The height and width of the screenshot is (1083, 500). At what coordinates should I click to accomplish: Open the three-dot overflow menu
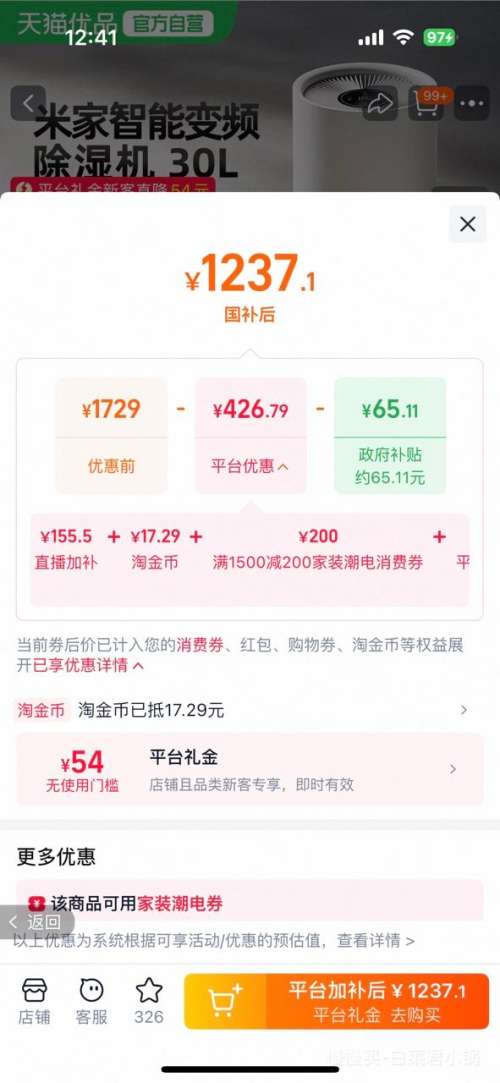472,104
